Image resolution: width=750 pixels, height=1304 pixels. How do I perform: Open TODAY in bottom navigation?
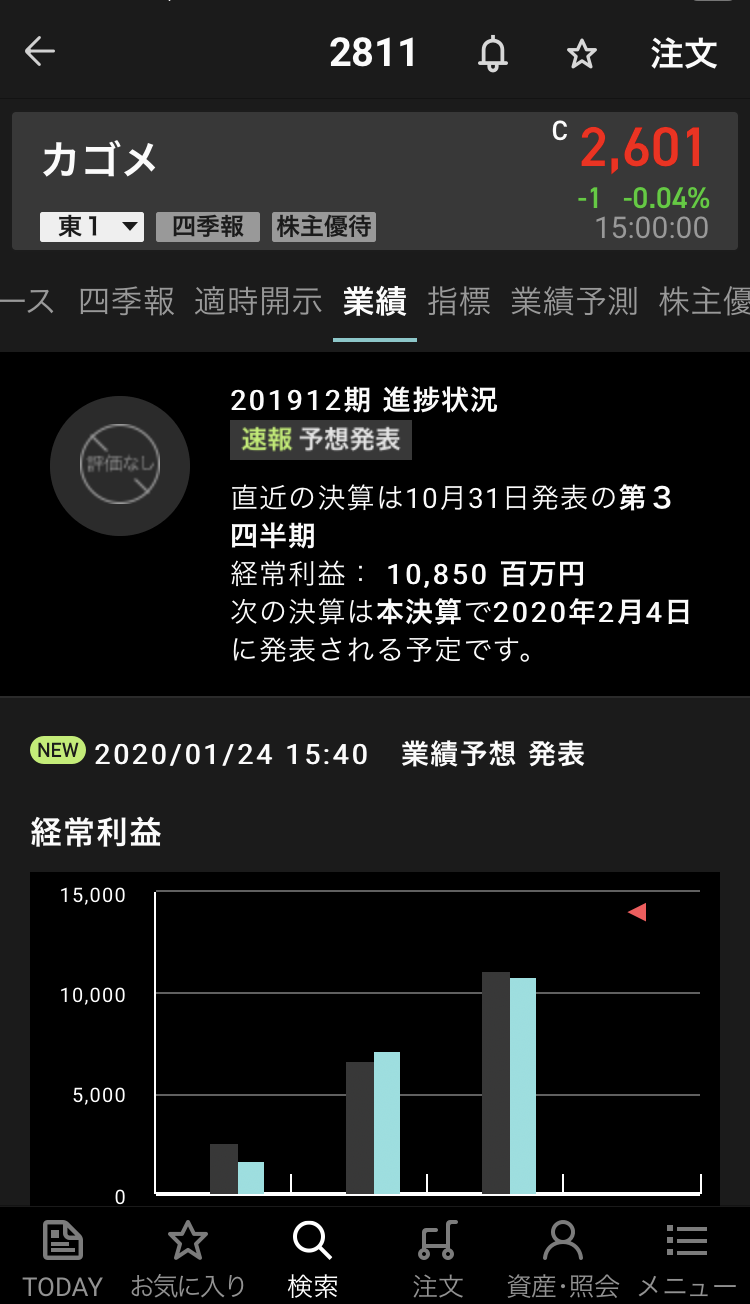click(x=63, y=1258)
